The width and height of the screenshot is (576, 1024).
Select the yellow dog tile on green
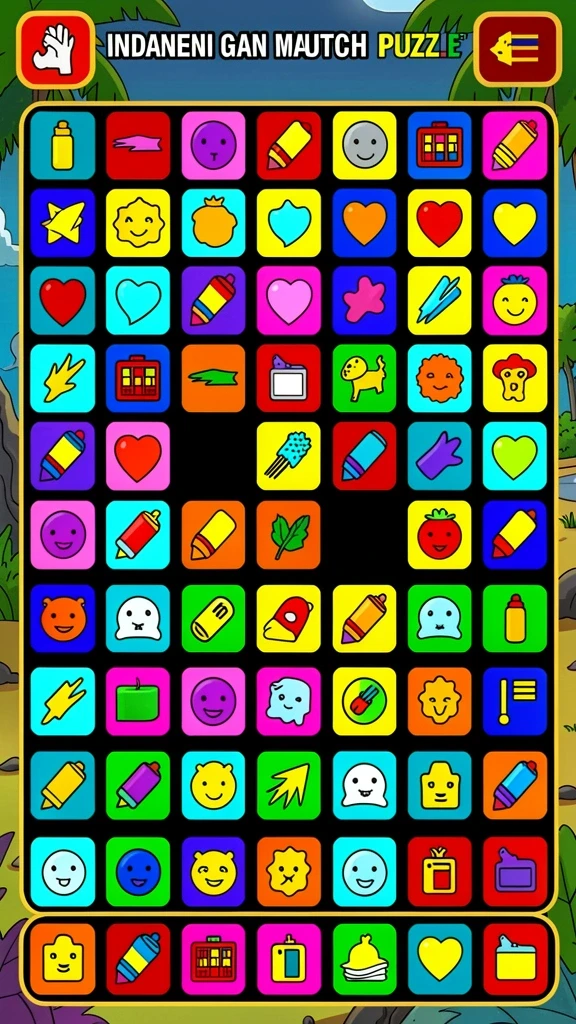[x=364, y=378]
